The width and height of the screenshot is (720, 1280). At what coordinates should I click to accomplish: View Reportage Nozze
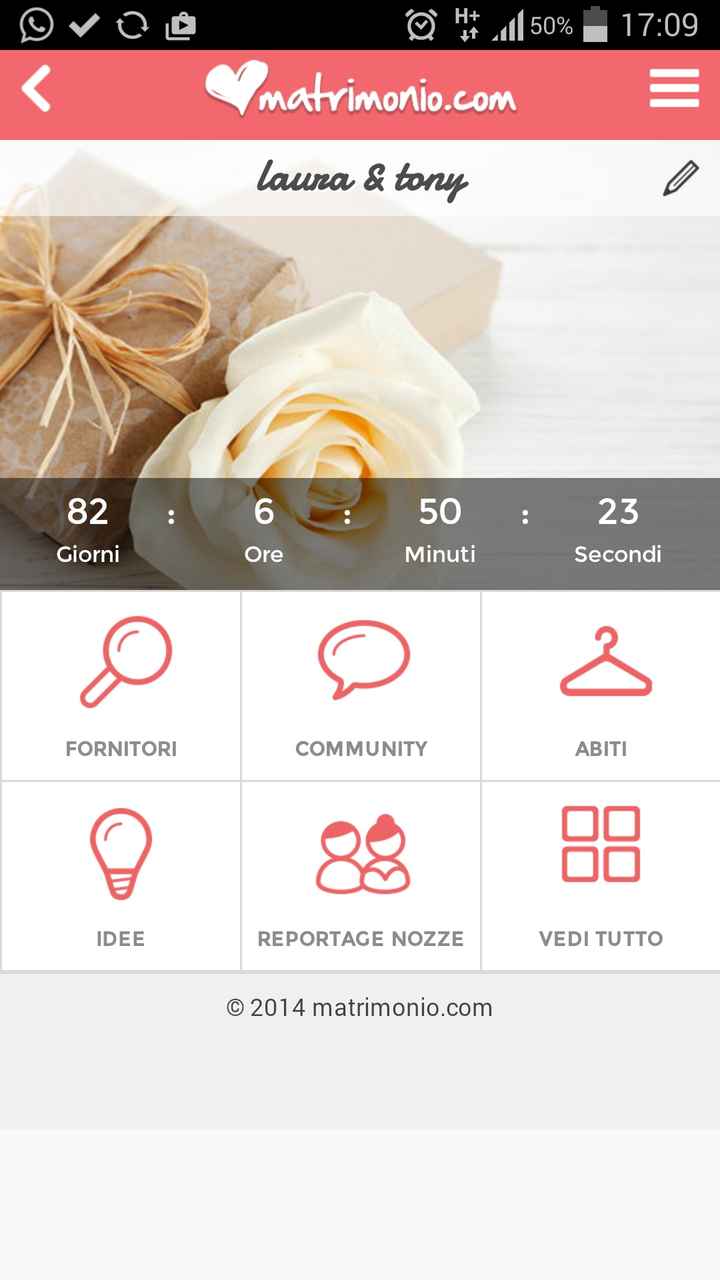coord(361,876)
